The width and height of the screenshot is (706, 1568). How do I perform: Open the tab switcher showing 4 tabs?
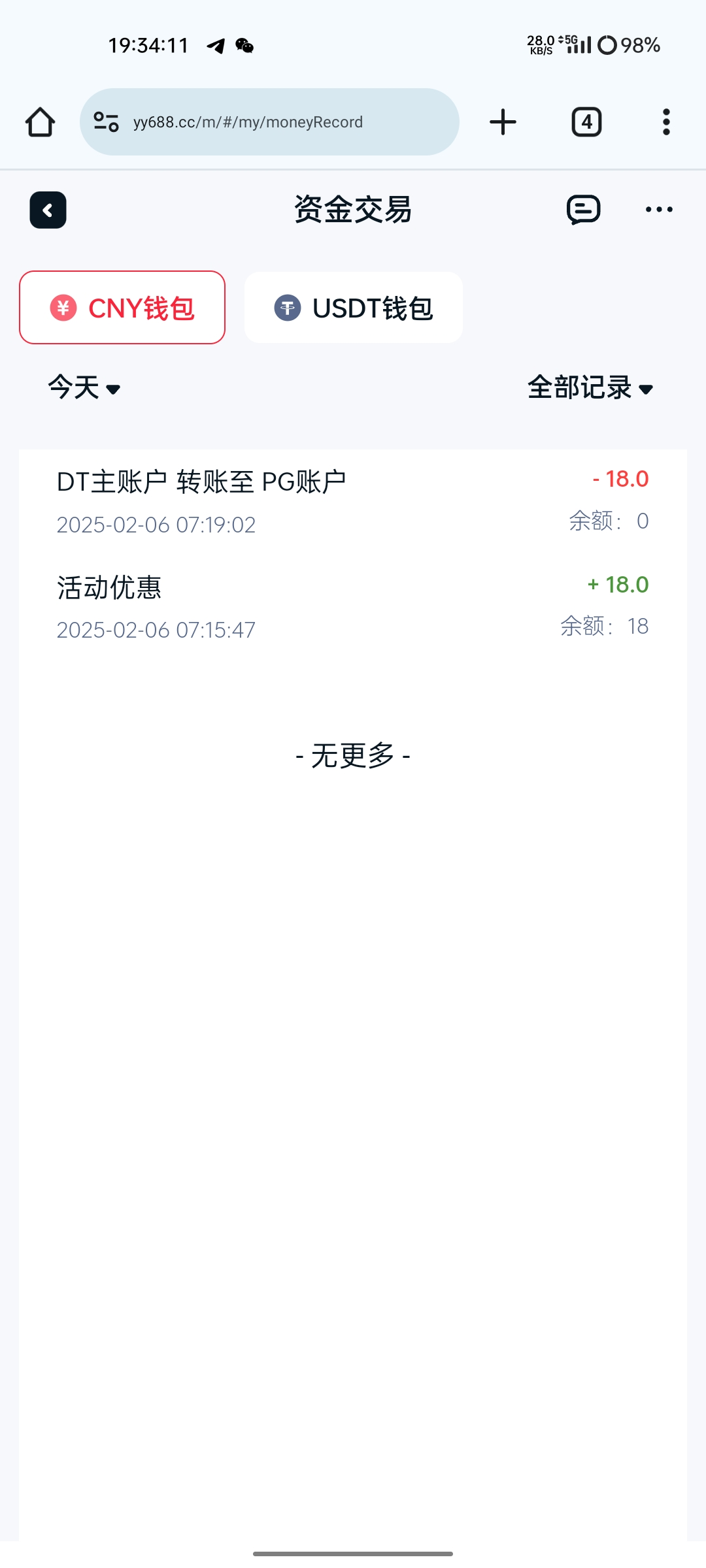click(586, 122)
